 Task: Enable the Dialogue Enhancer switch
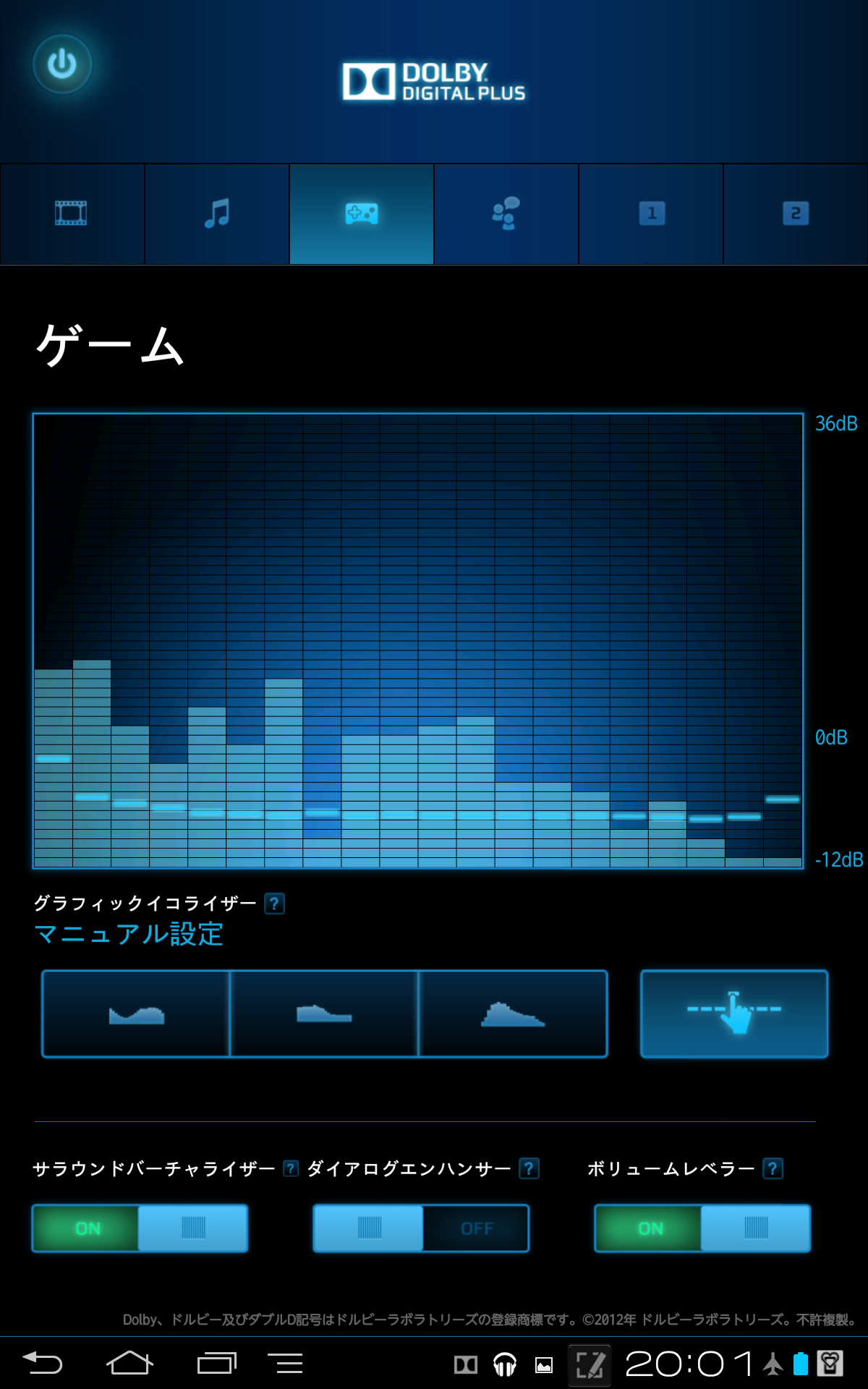click(420, 1228)
